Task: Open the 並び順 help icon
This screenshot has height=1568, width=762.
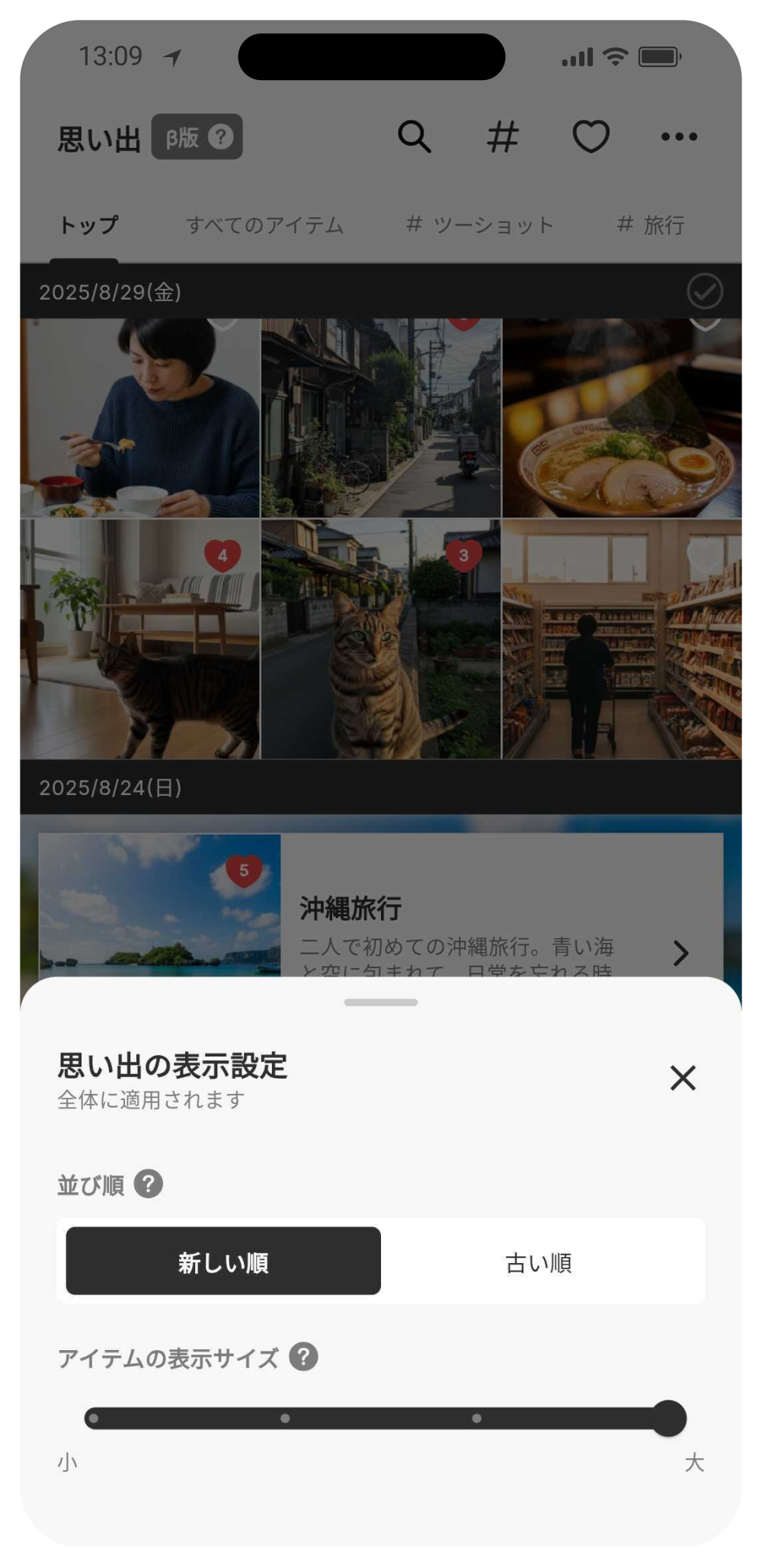Action: point(148,1184)
